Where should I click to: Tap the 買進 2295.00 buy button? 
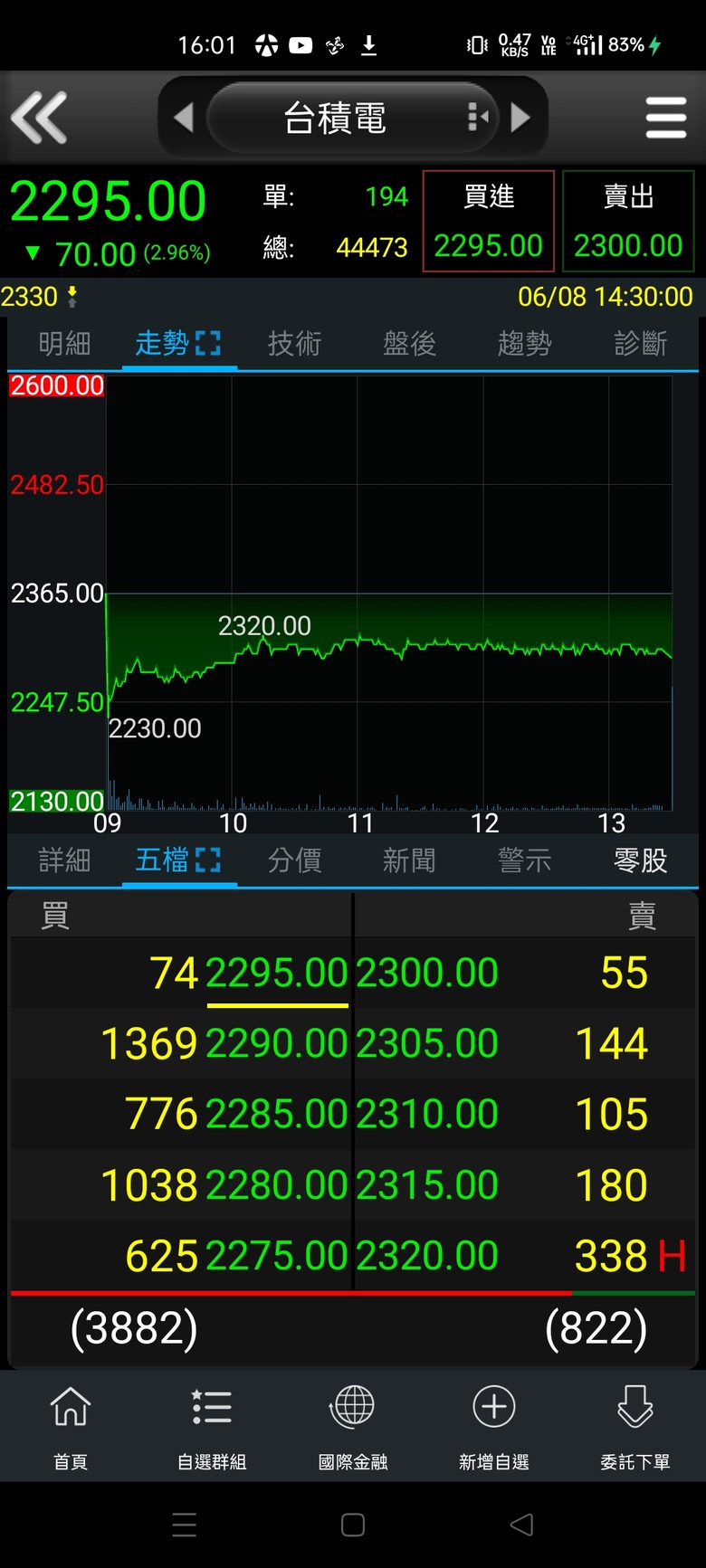[489, 222]
